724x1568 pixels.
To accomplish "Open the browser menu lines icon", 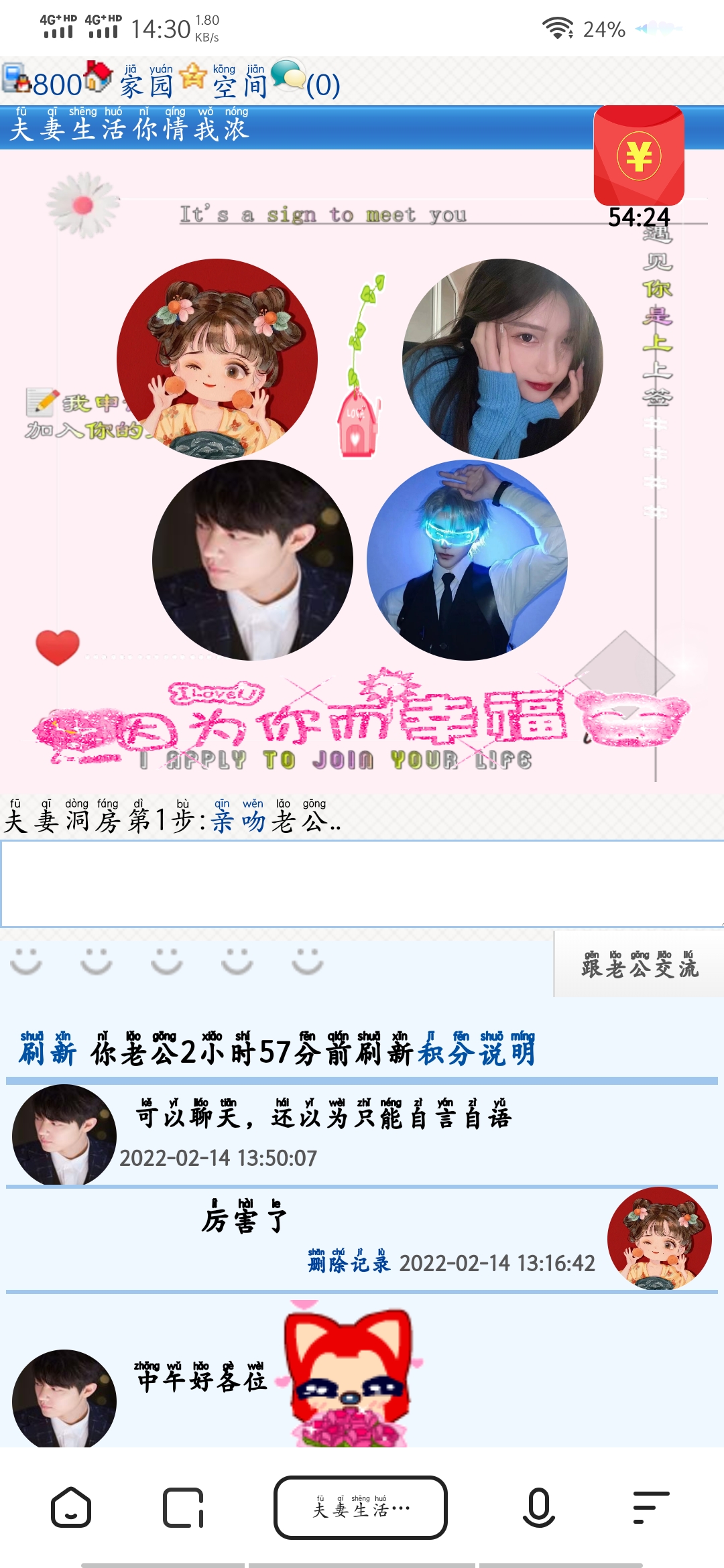I will click(x=651, y=1508).
